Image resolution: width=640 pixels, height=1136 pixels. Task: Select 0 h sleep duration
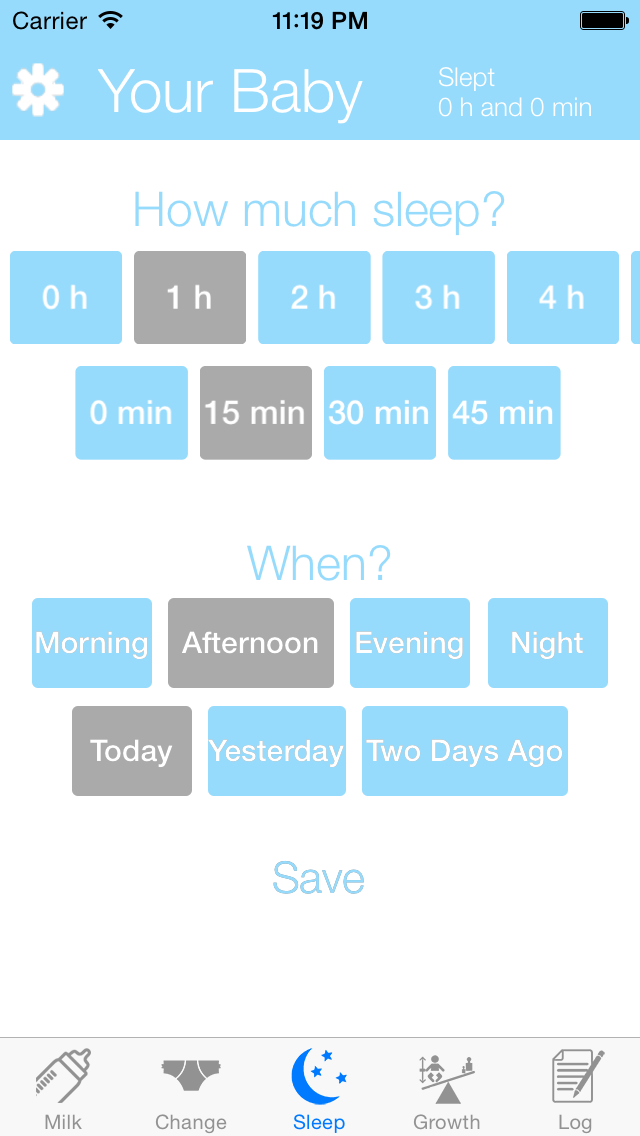coord(66,297)
